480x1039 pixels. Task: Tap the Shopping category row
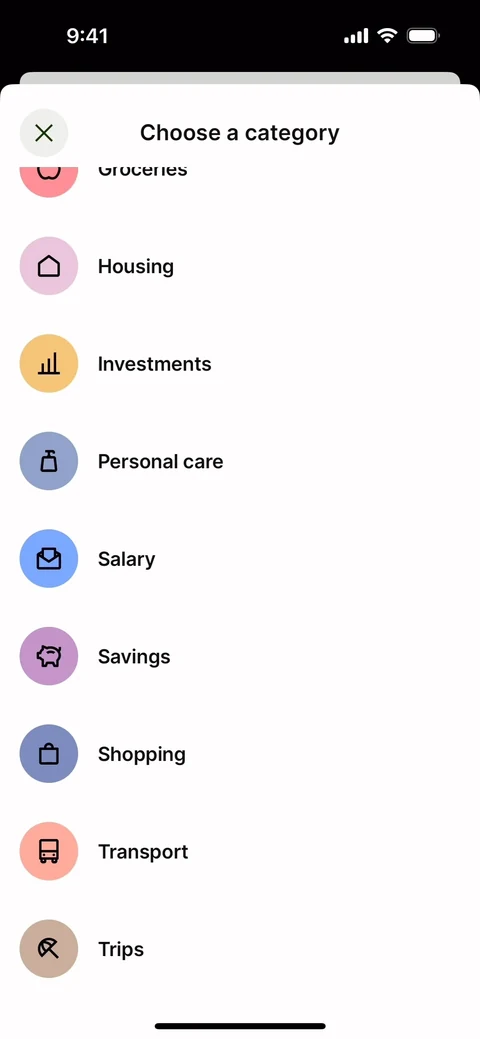click(x=240, y=754)
